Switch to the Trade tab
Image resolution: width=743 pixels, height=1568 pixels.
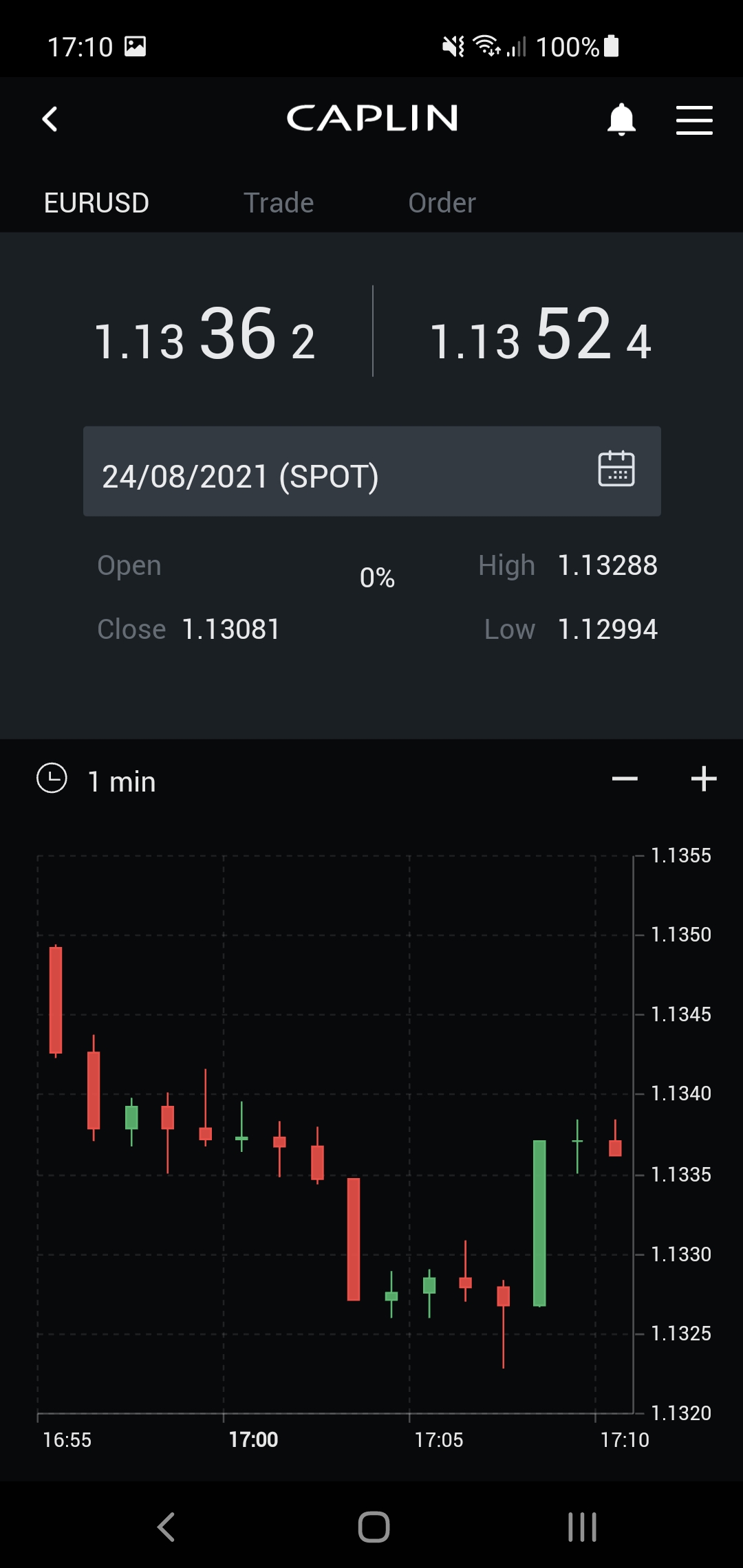click(x=279, y=203)
